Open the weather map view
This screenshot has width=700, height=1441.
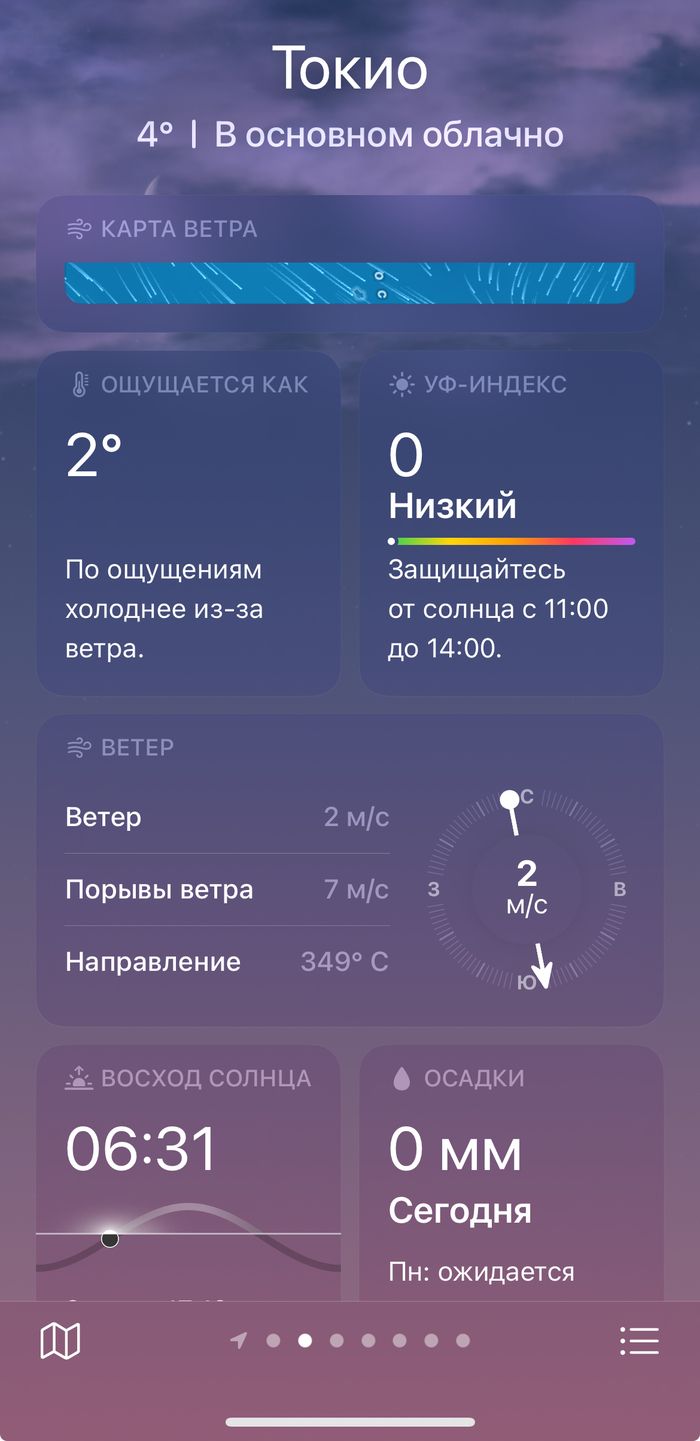60,1341
